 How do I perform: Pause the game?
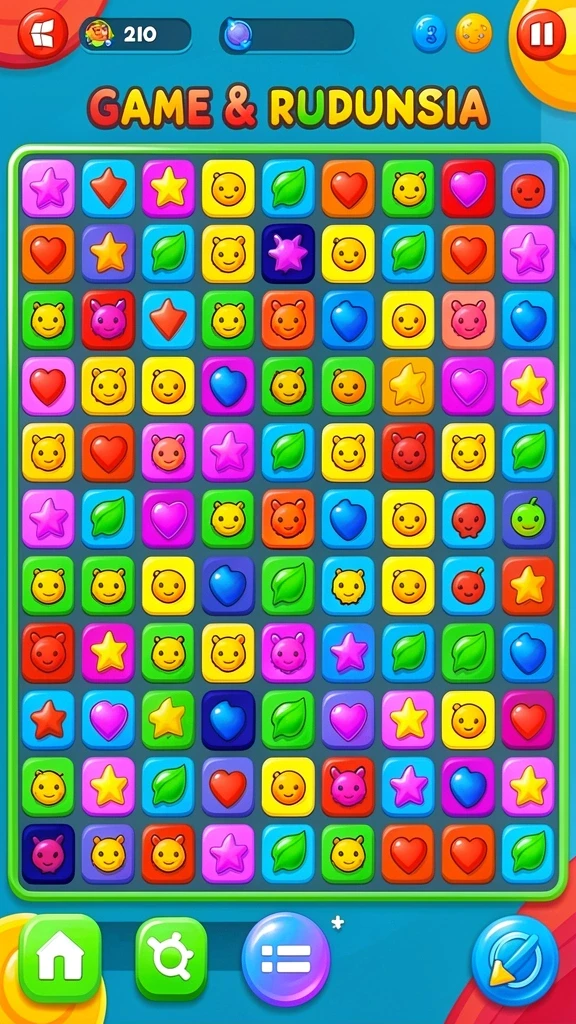coord(541,34)
